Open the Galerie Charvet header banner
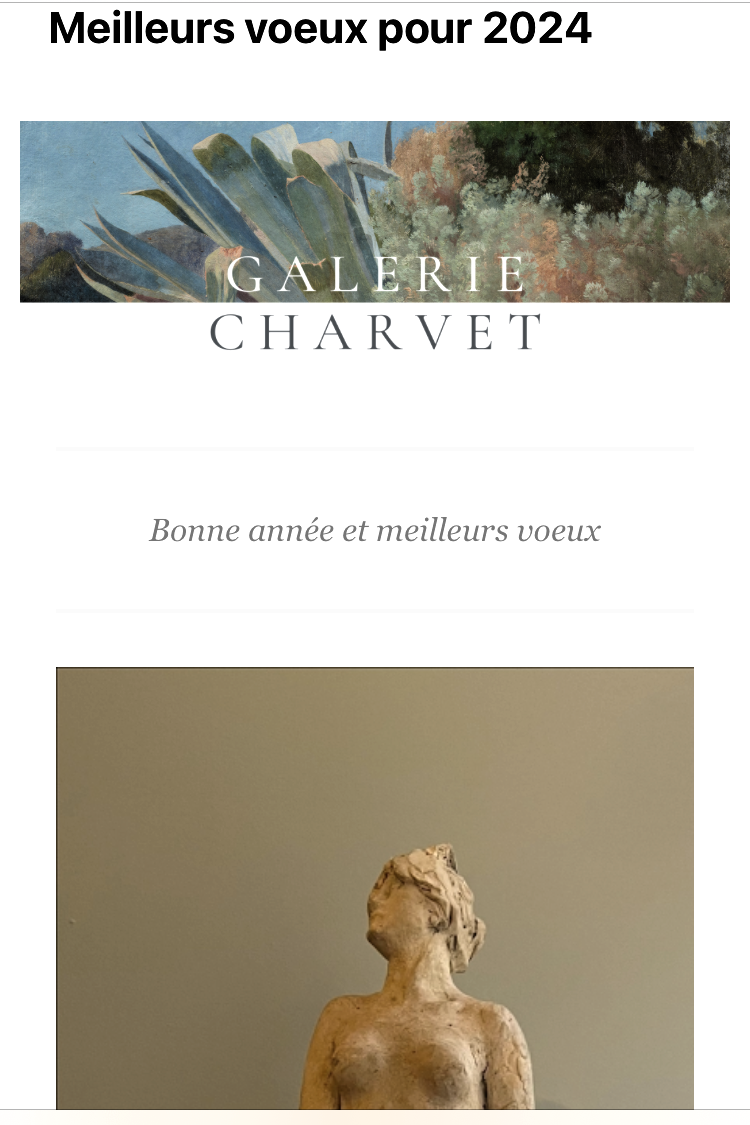 pyautogui.click(x=374, y=236)
